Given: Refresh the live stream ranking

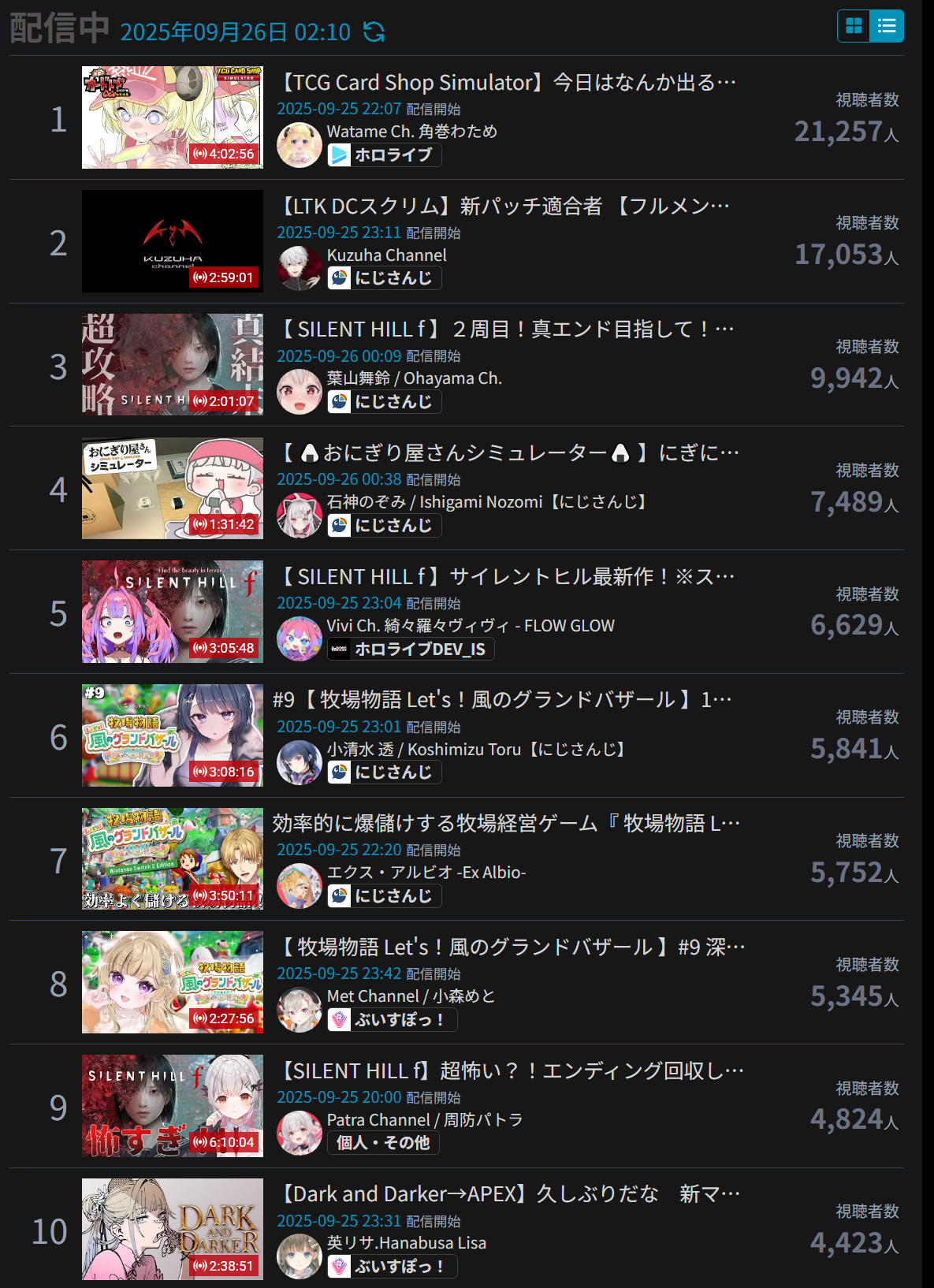Looking at the screenshot, I should (374, 32).
